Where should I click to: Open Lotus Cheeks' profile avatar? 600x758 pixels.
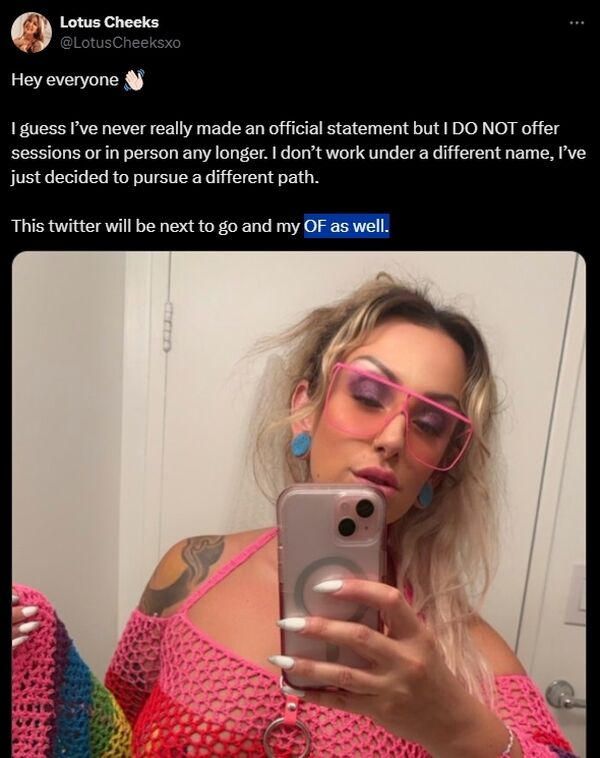[x=31, y=32]
